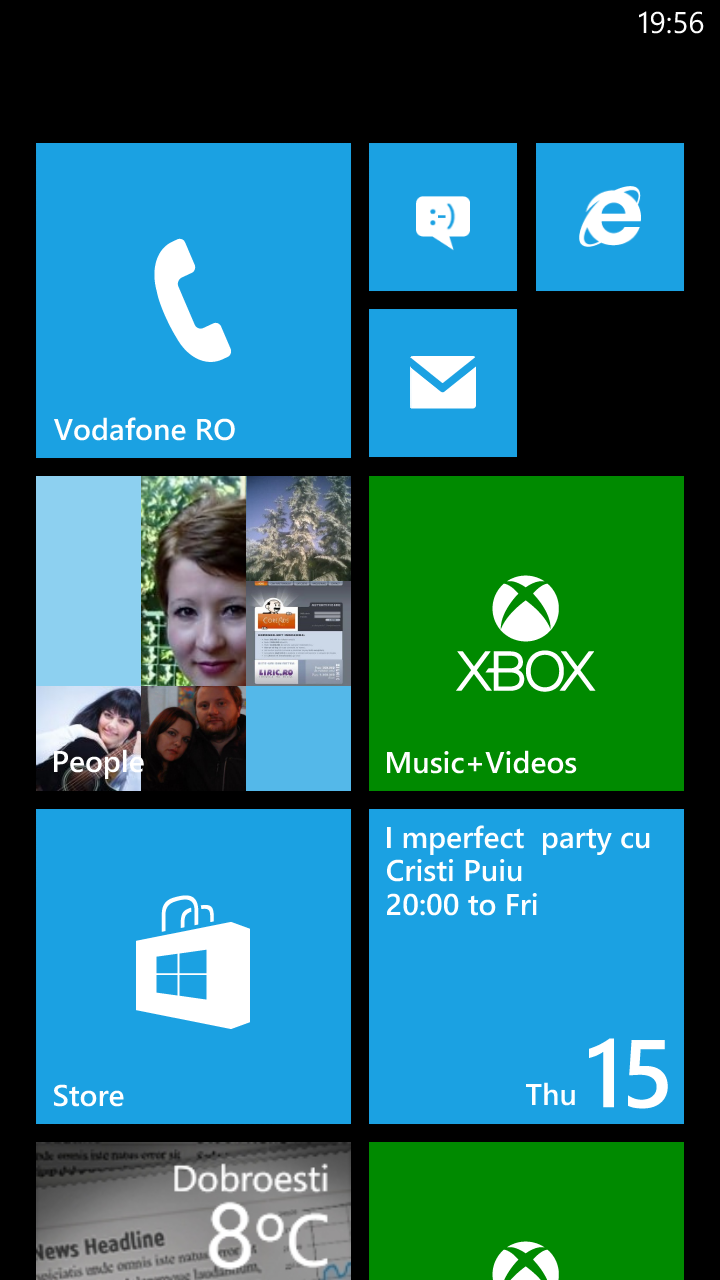
Task: Open the Xbox Music+Videos tile
Action: (x=526, y=633)
